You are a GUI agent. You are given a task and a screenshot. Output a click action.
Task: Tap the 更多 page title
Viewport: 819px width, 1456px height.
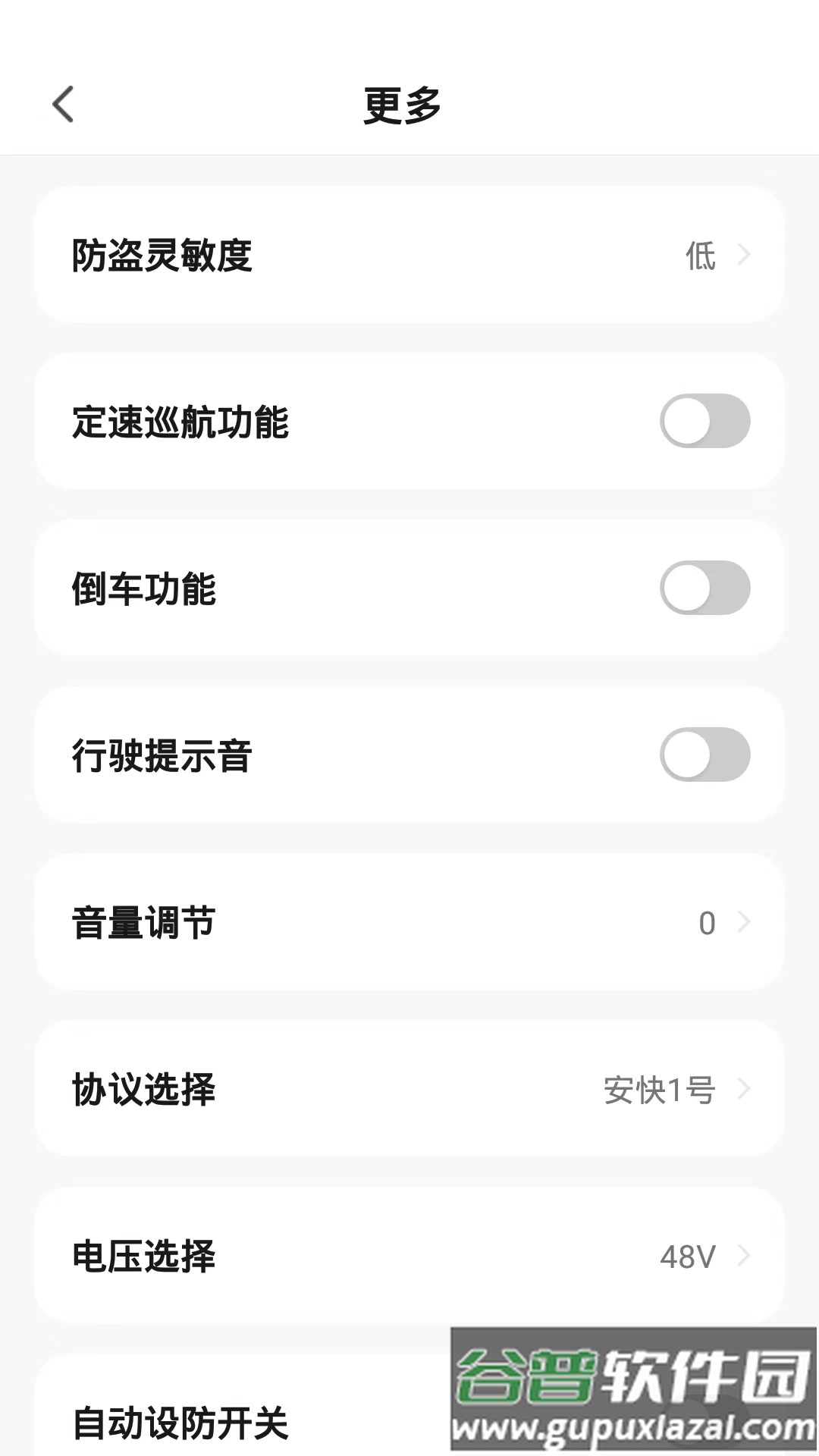point(403,105)
